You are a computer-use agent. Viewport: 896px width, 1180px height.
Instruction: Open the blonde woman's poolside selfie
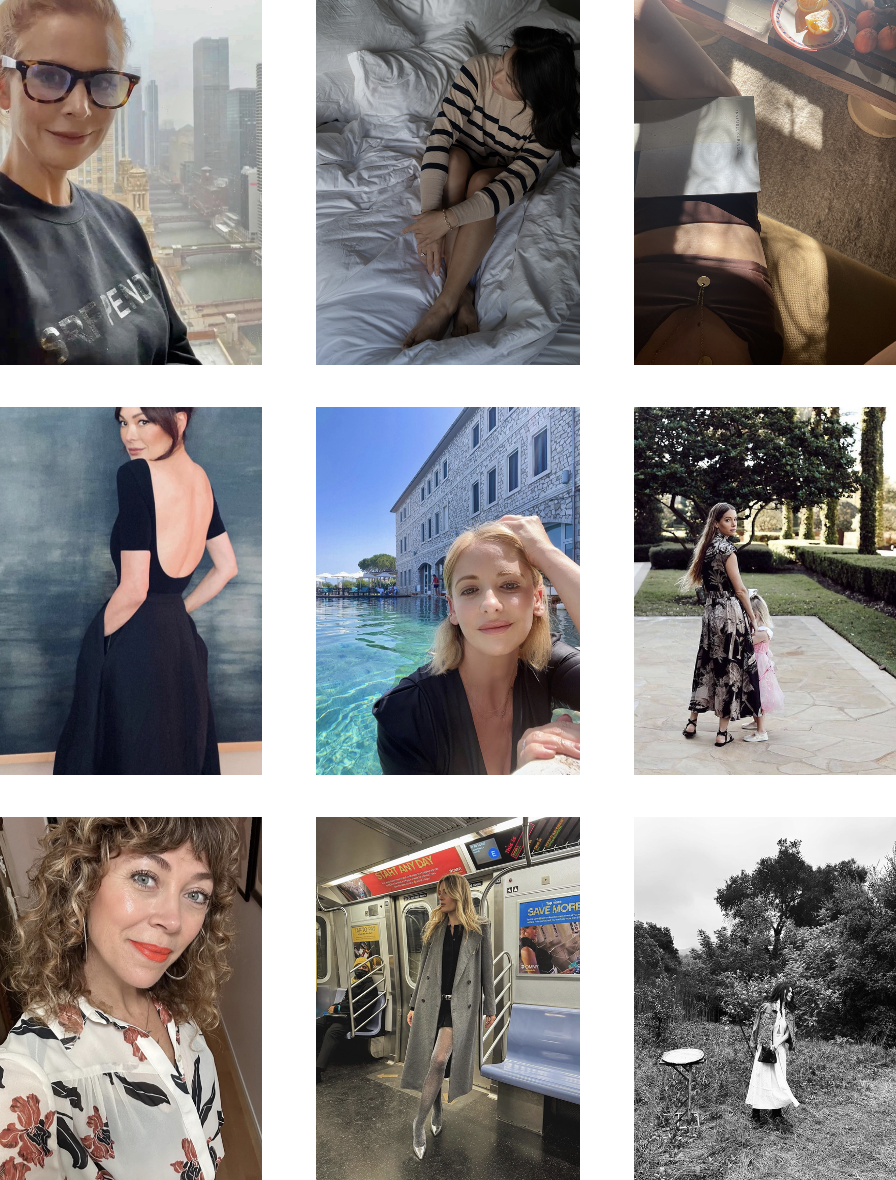447,590
